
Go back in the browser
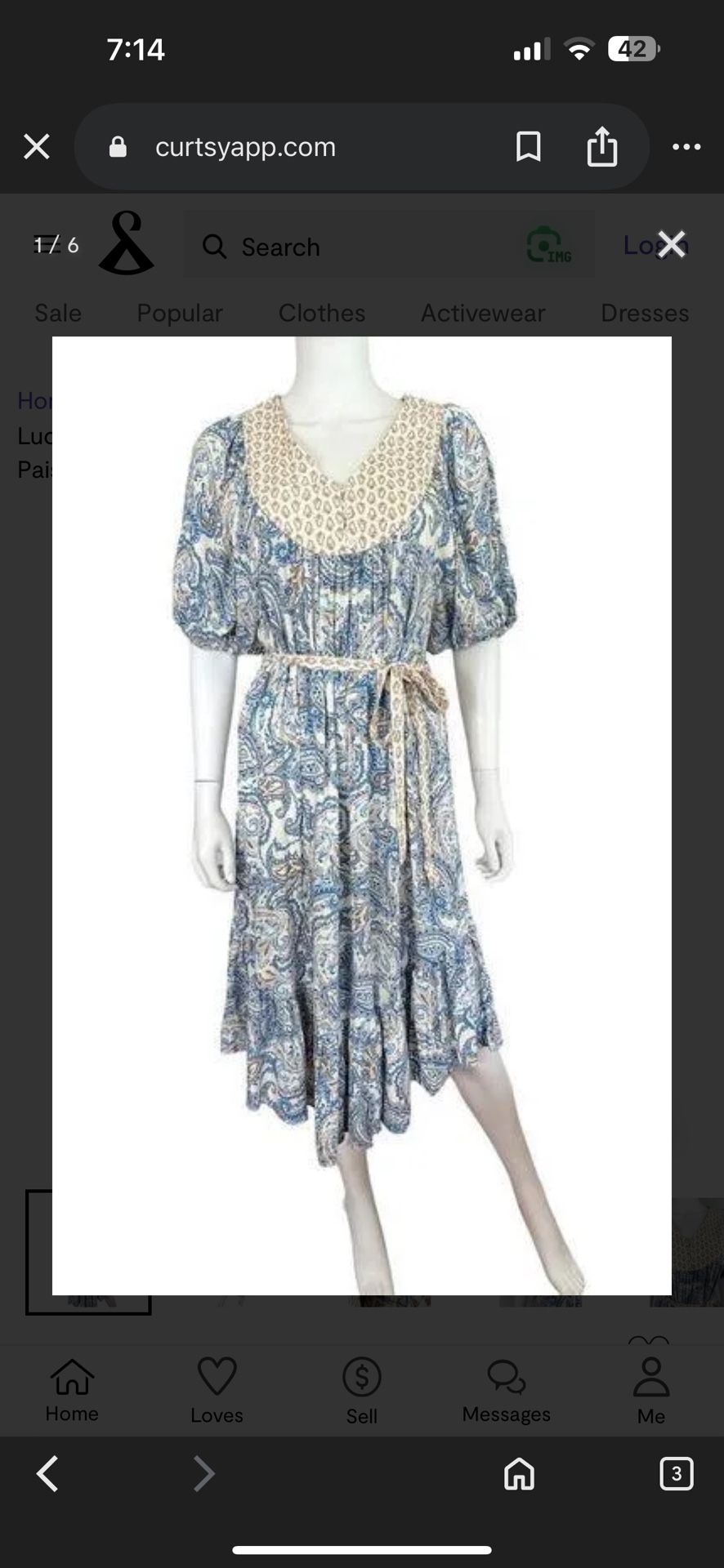[x=47, y=1474]
